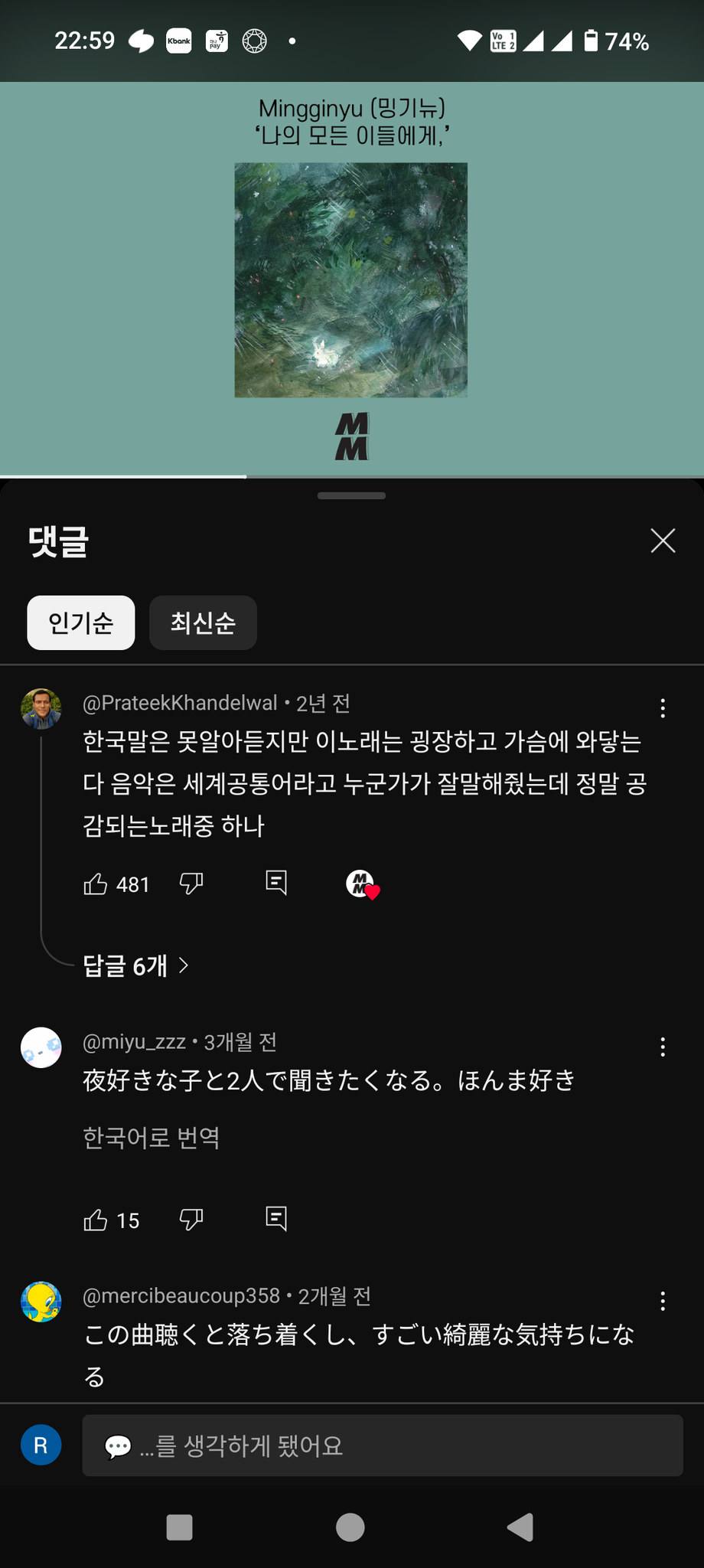
Task: Tap 한국어로 번역 under miyu_zzz's comment
Action: (152, 1138)
